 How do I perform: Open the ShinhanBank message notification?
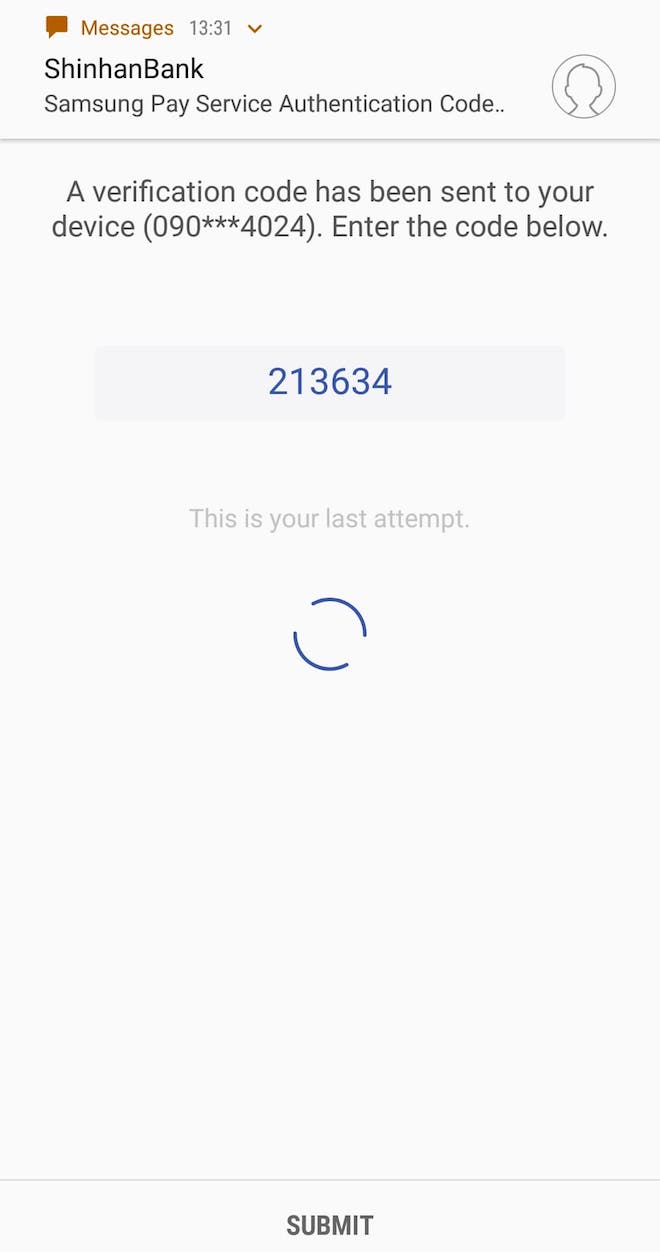pyautogui.click(x=275, y=87)
